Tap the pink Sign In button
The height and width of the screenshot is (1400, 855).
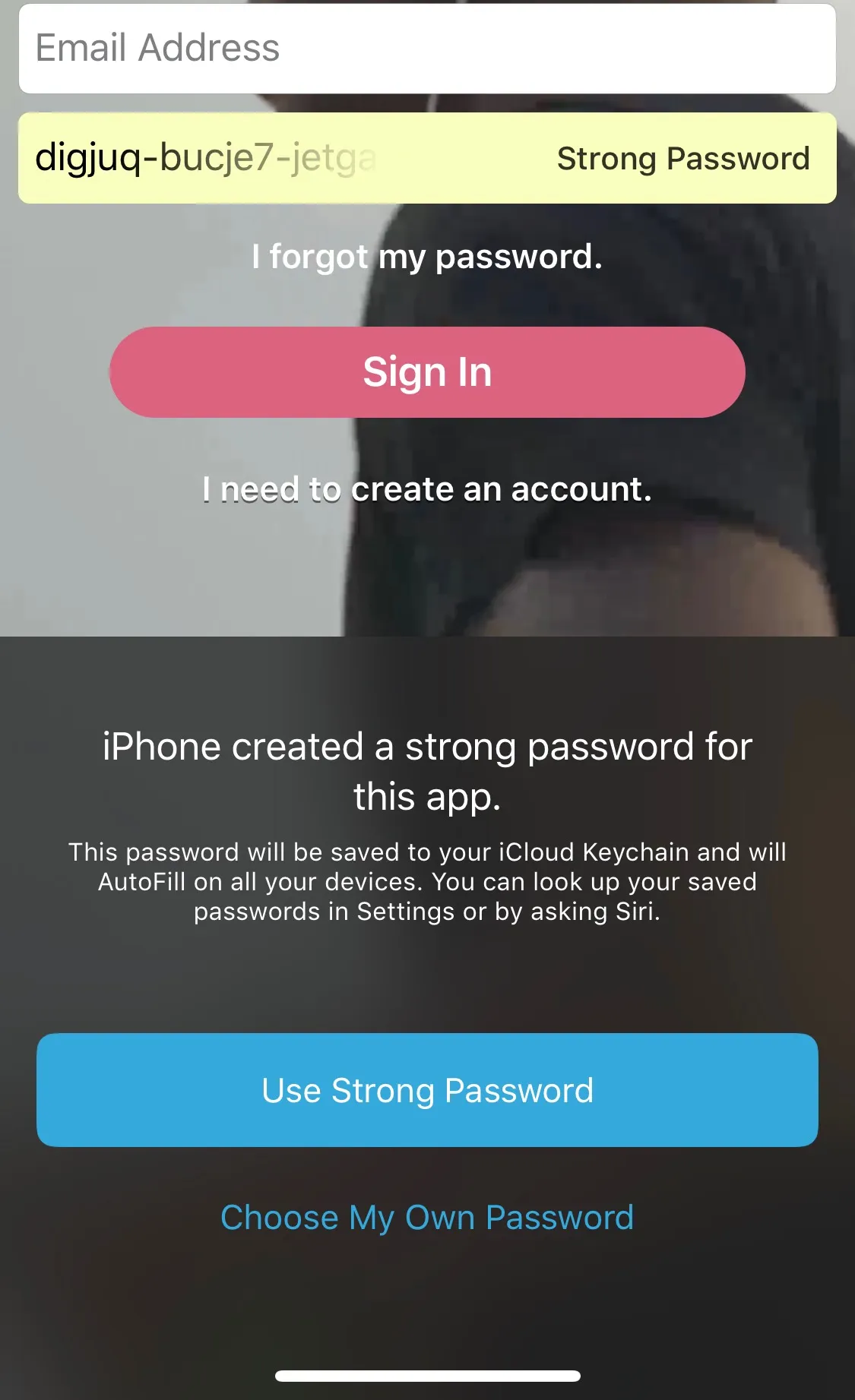click(x=427, y=372)
